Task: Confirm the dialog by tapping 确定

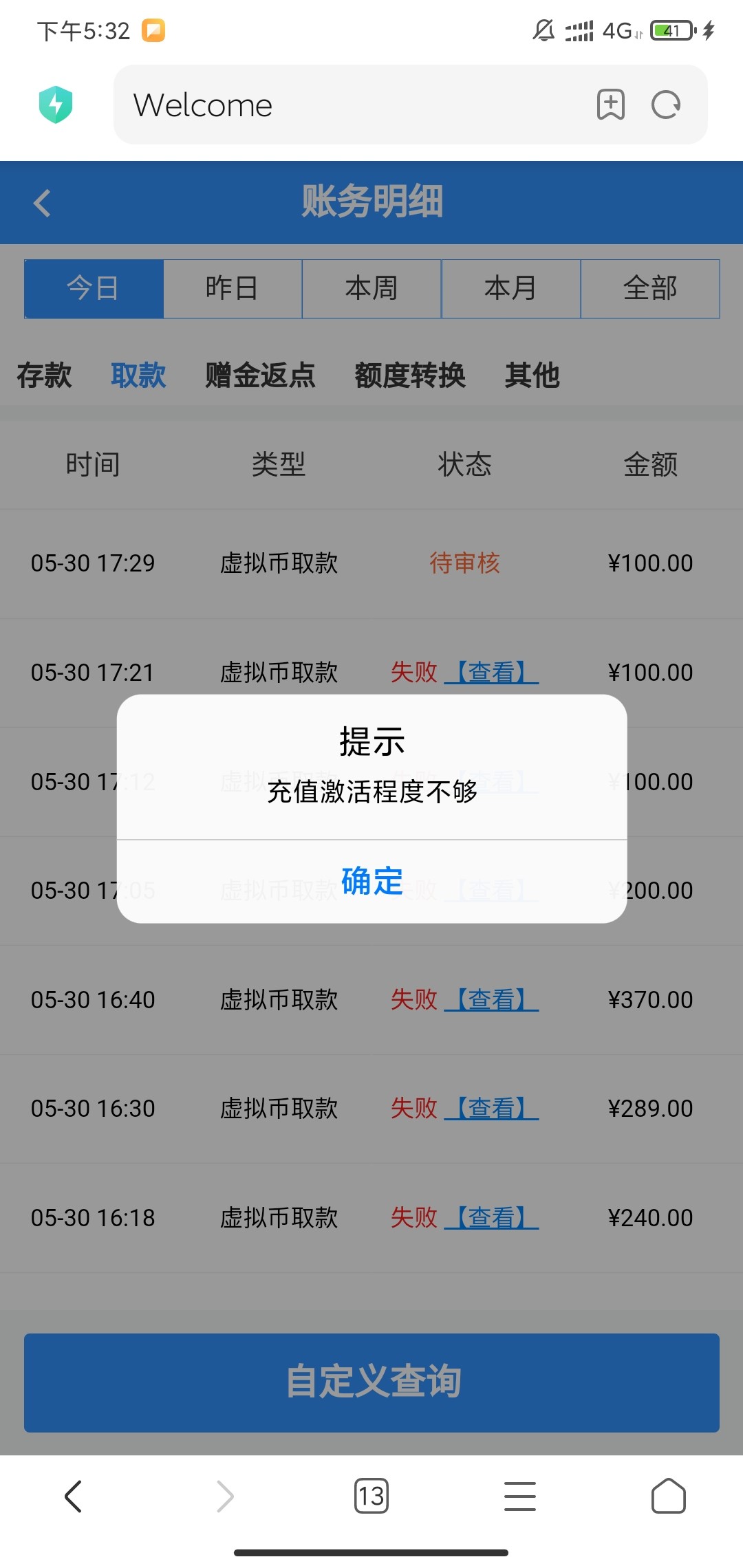Action: click(x=371, y=881)
